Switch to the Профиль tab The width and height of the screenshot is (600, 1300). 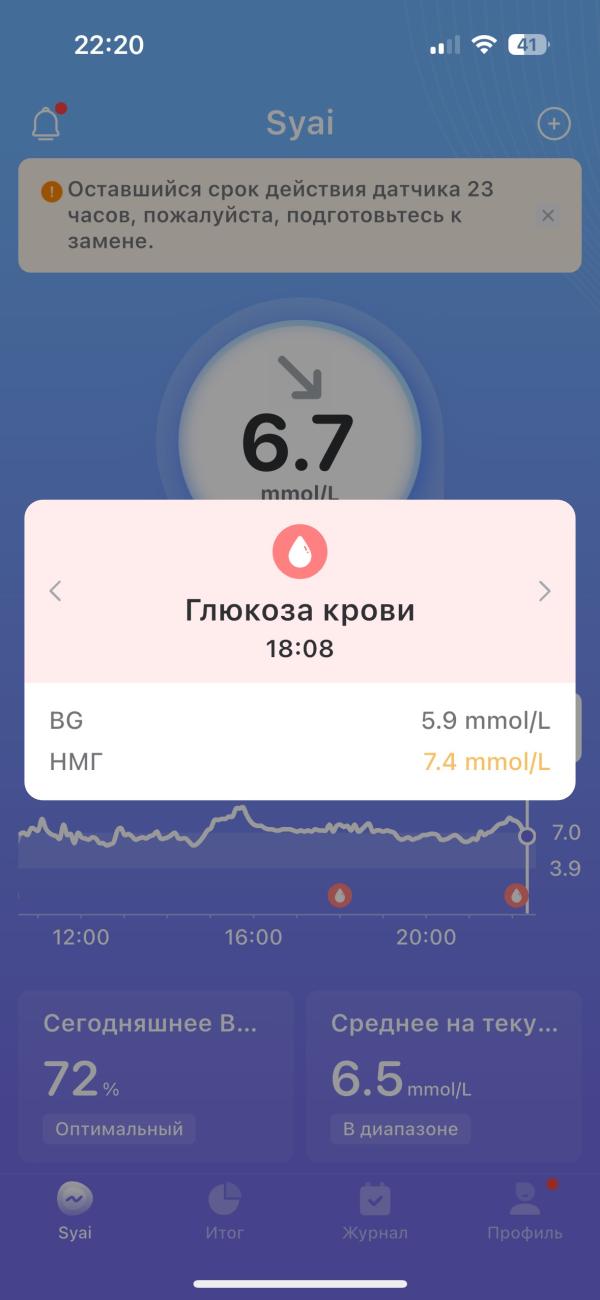pyautogui.click(x=524, y=1210)
